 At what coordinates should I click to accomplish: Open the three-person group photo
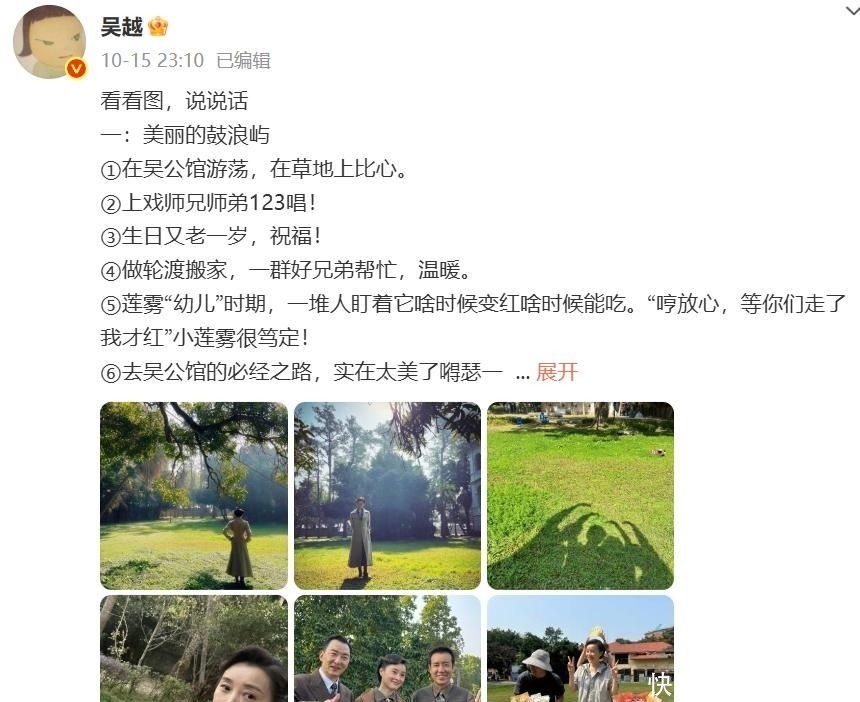(x=387, y=648)
